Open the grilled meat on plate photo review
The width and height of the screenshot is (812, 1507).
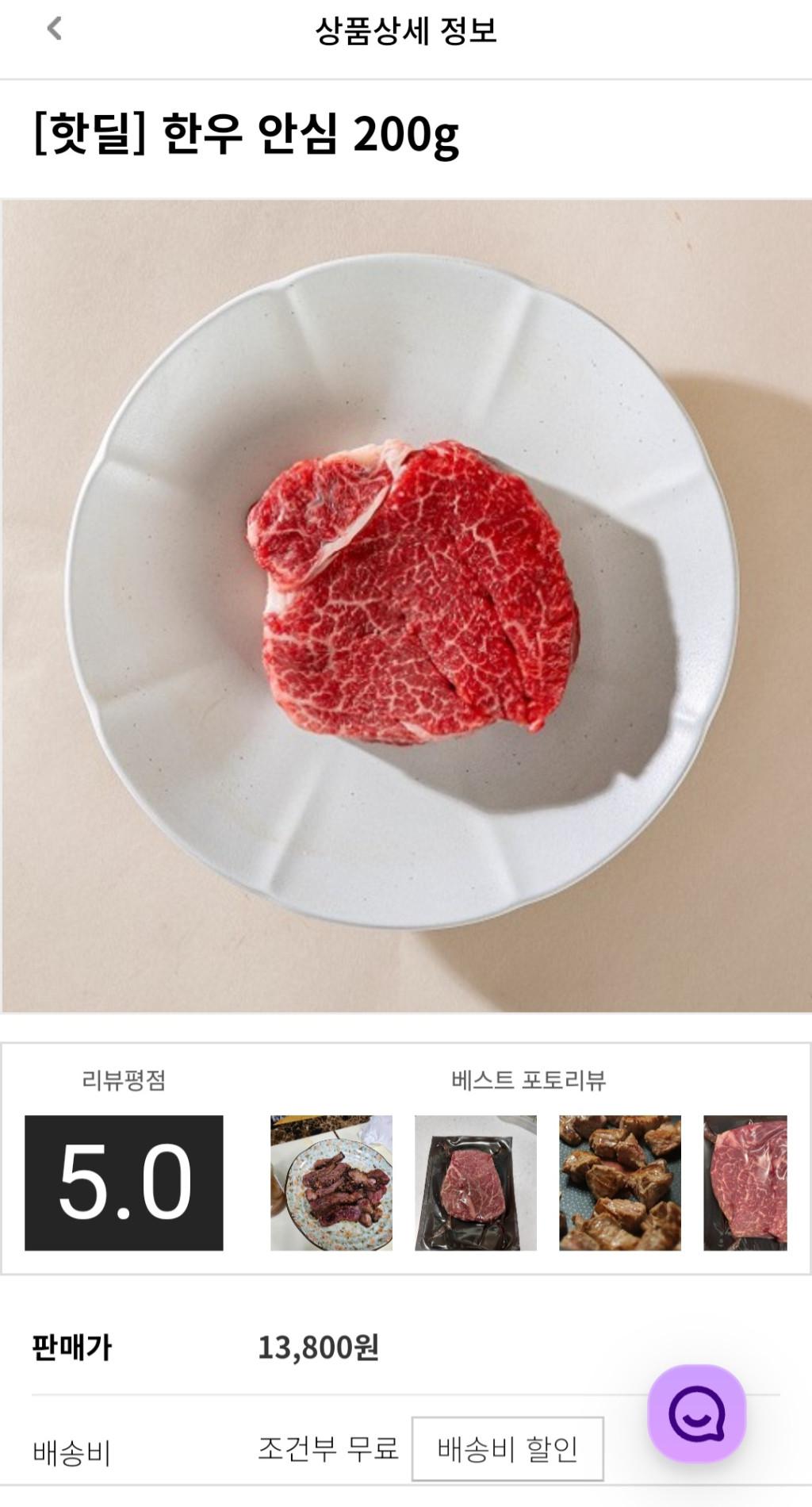pos(331,1183)
